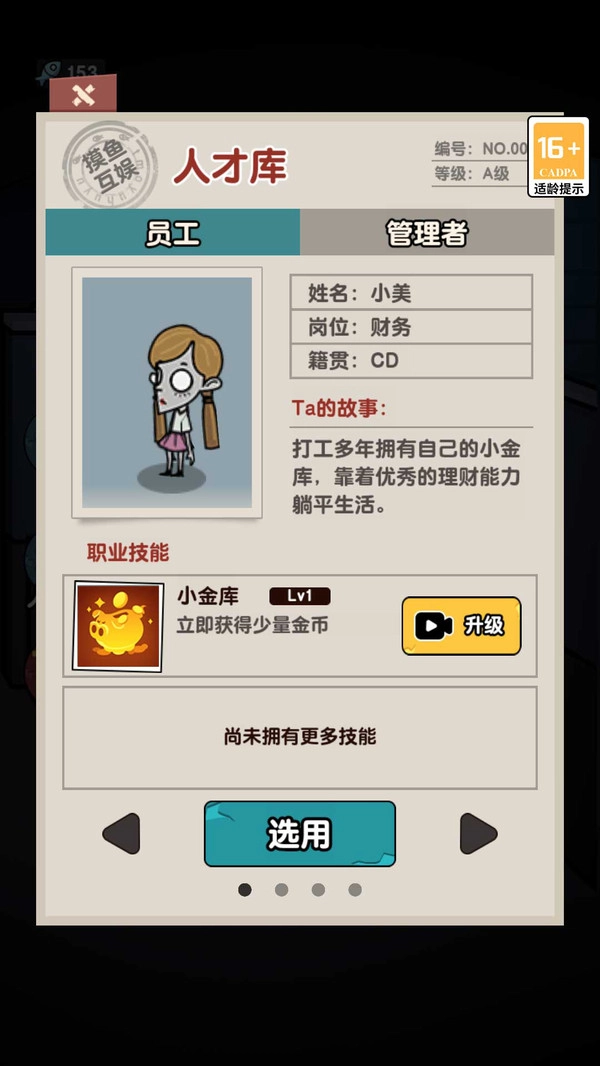Switch to the 管理者 tab

(x=427, y=233)
